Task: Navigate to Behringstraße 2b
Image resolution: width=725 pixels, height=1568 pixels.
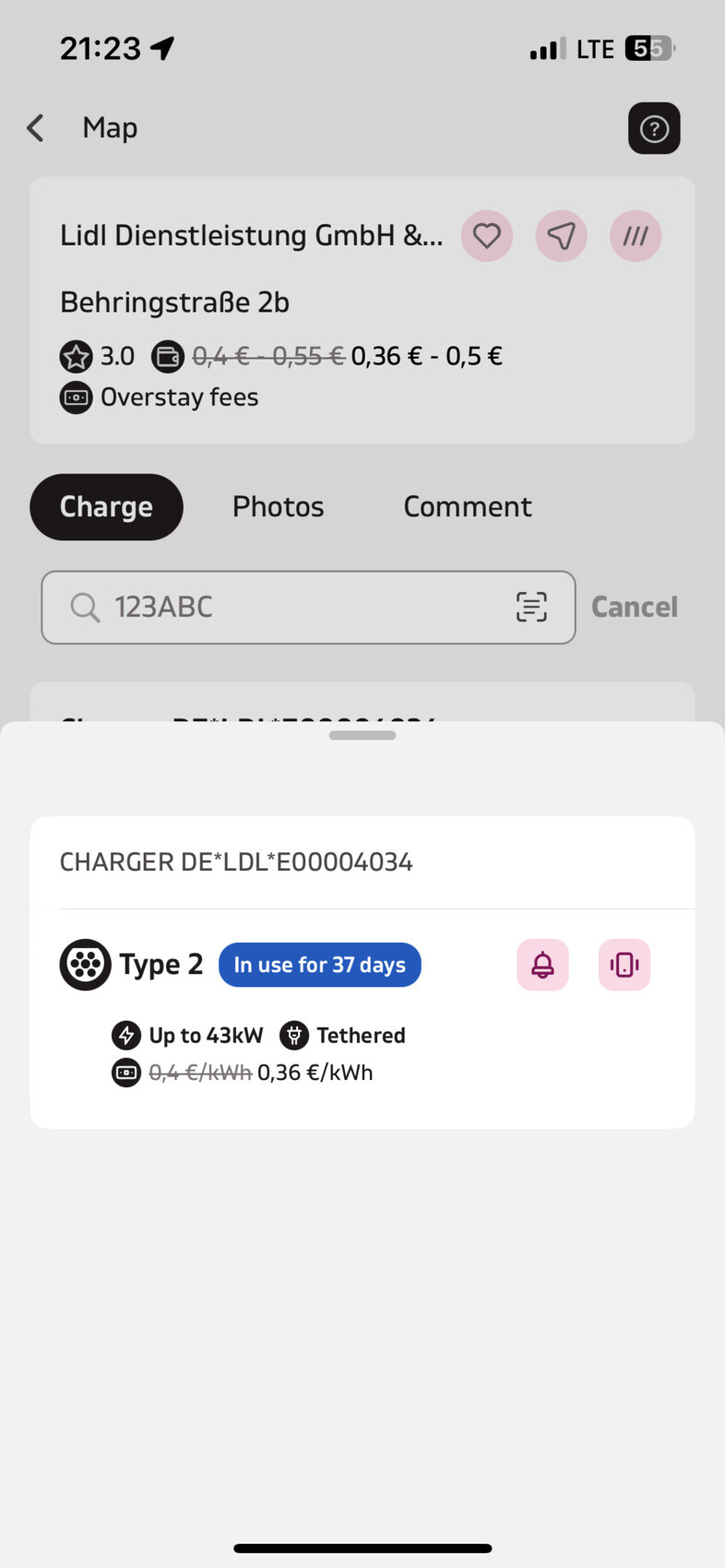Action: point(561,236)
